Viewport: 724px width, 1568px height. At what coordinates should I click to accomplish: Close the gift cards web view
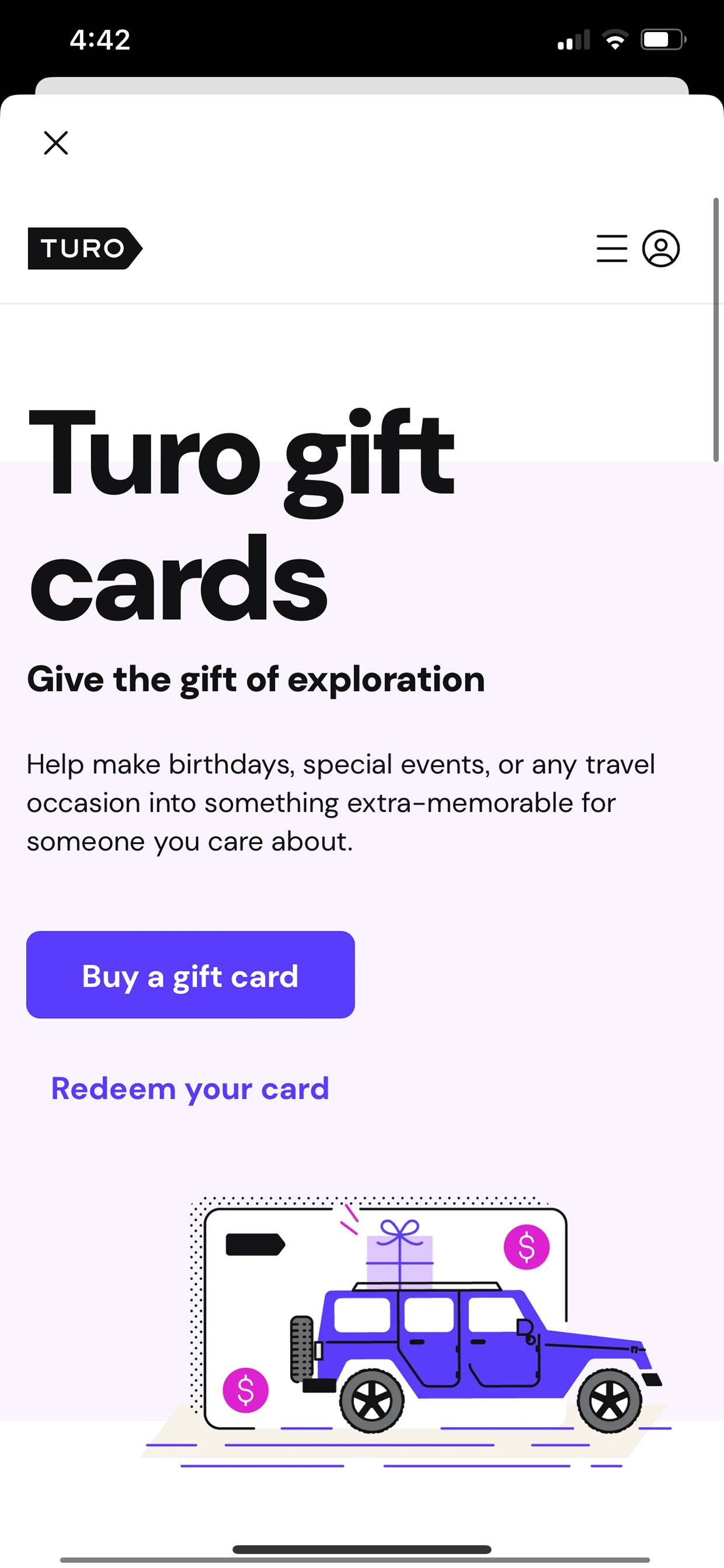(x=56, y=143)
